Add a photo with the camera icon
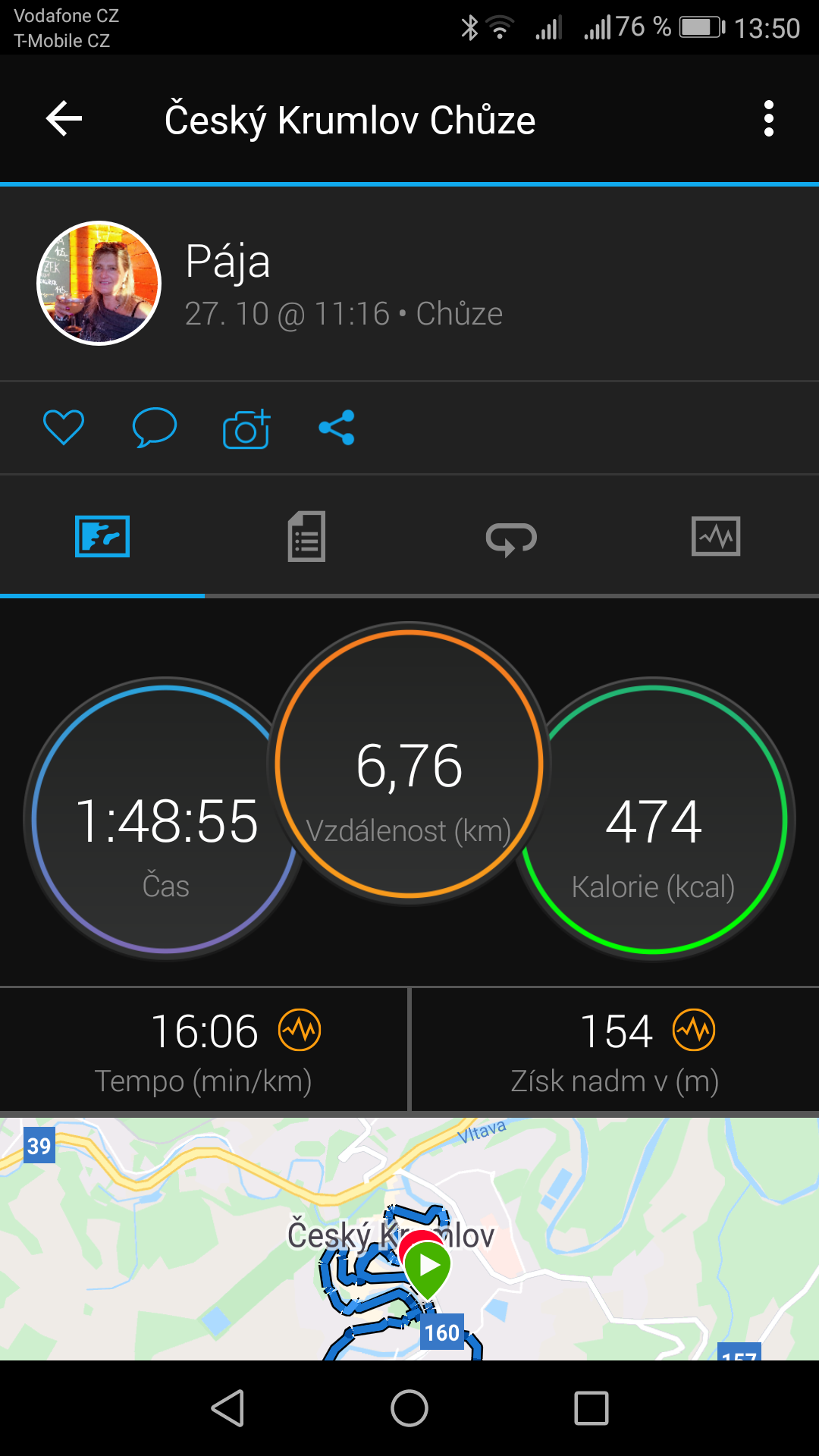The image size is (819, 1456). click(246, 428)
